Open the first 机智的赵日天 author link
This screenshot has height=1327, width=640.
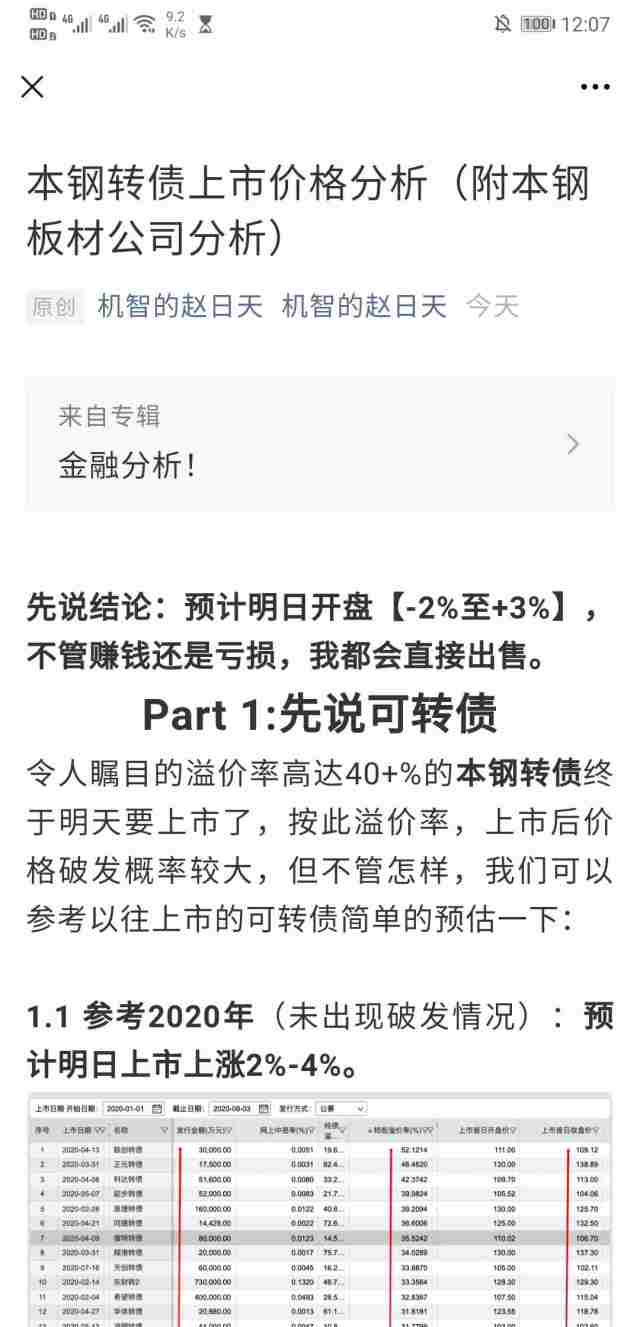coord(180,306)
